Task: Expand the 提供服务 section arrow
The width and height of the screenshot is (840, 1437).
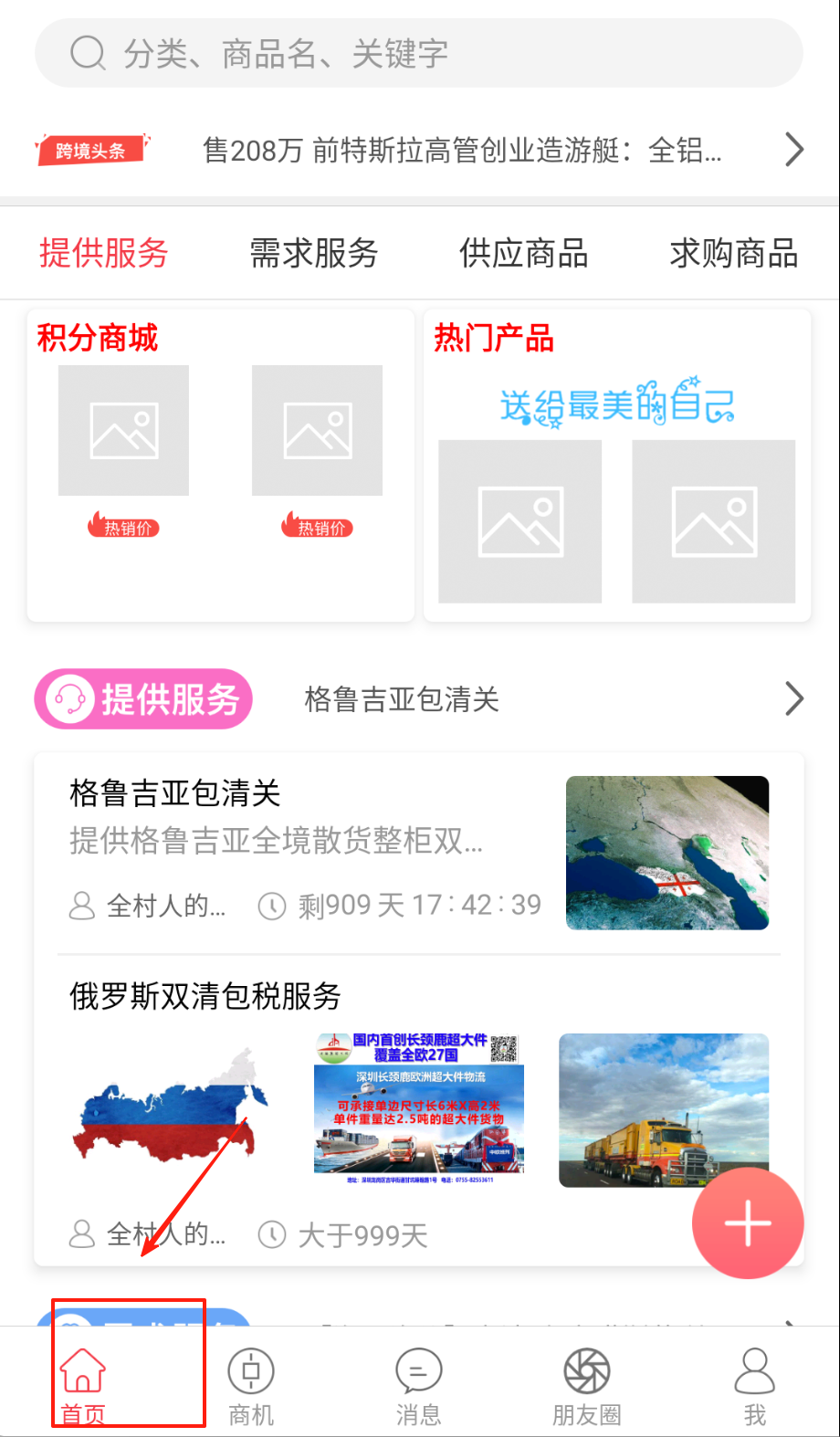Action: [793, 699]
